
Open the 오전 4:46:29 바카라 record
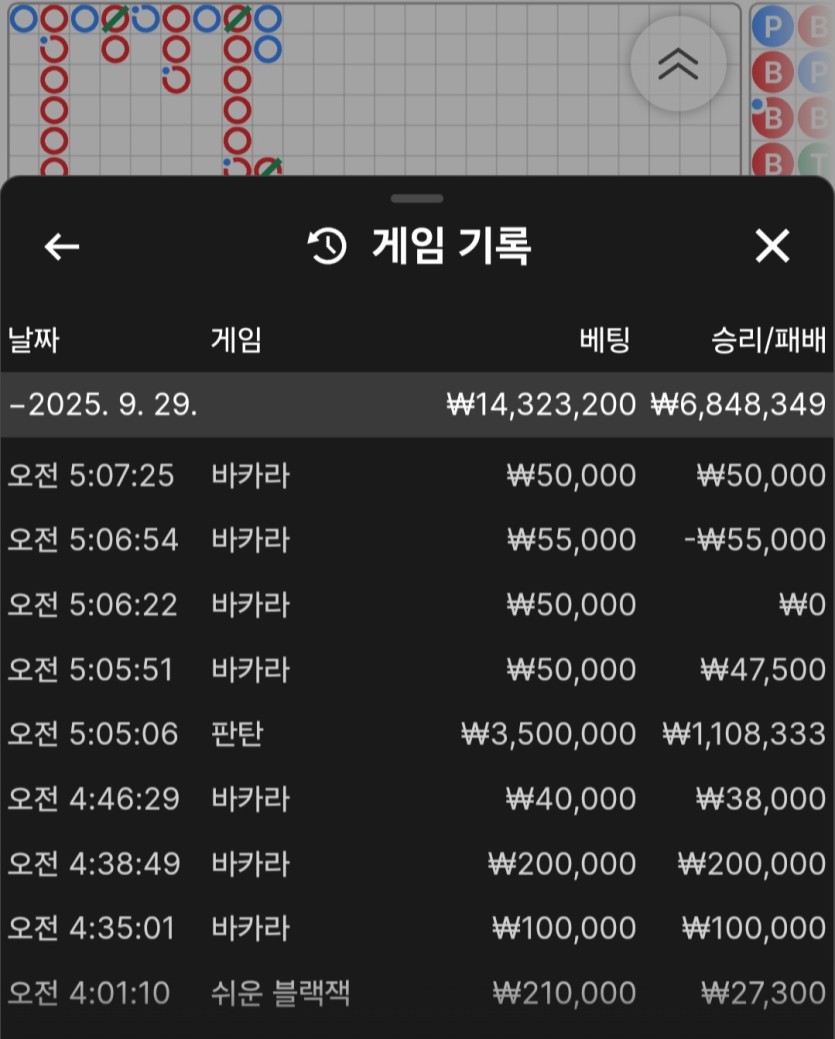[x=417, y=799]
